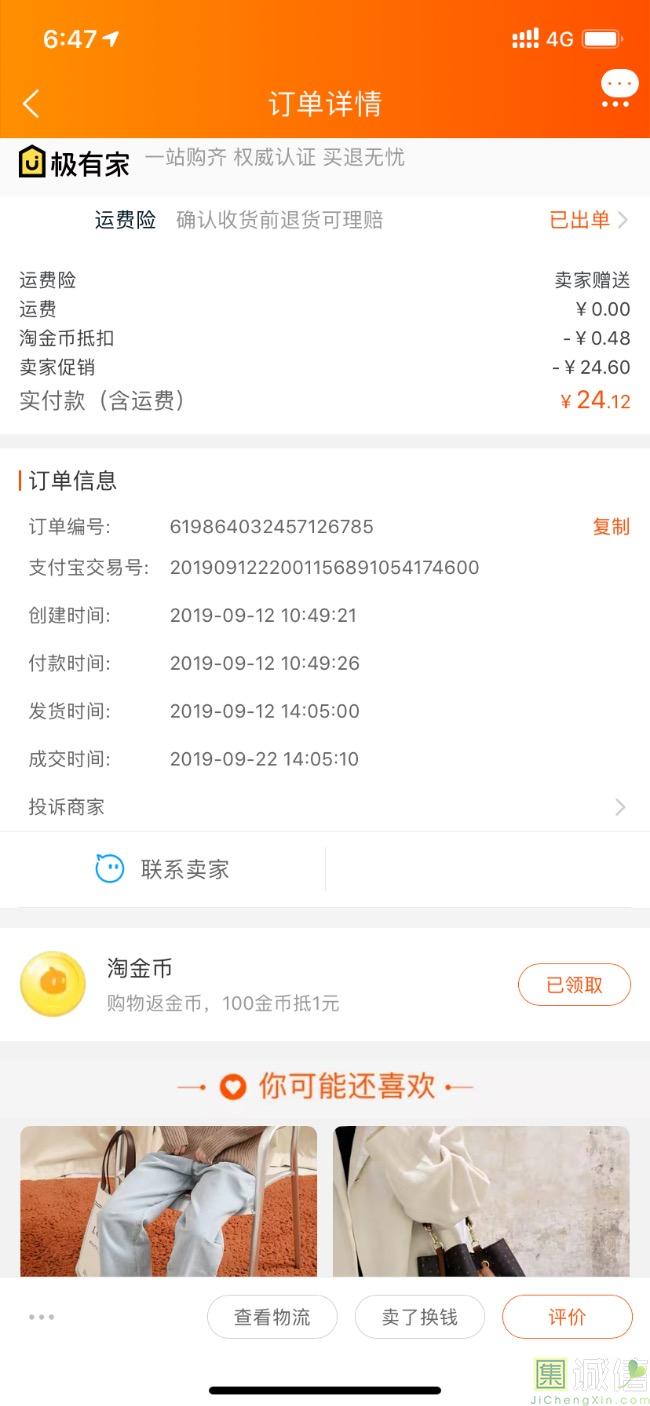
Task: Open the recommended white coat product
Action: tap(481, 1200)
